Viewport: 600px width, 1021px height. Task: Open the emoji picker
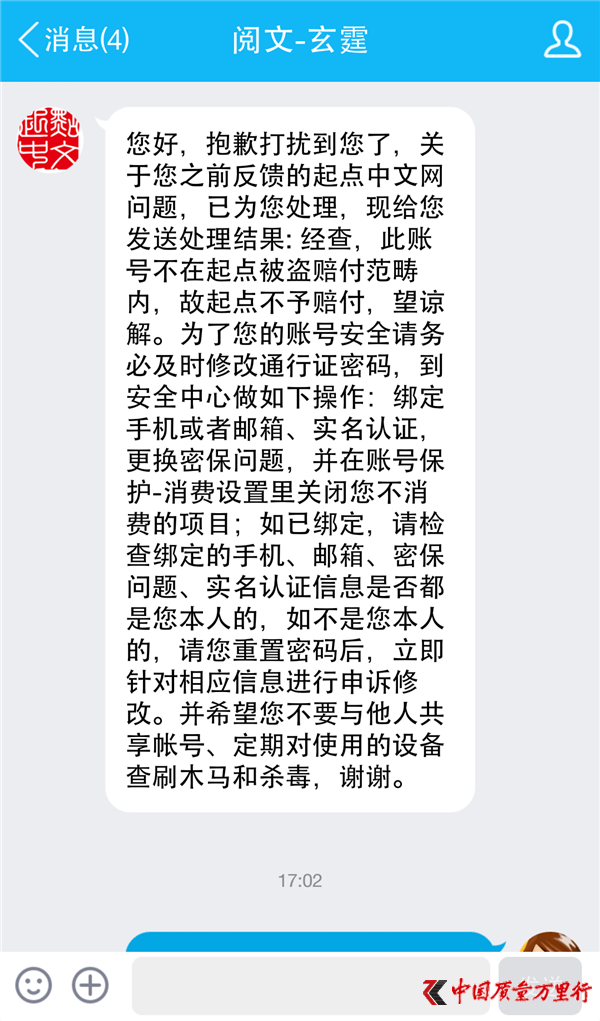pyautogui.click(x=34, y=984)
